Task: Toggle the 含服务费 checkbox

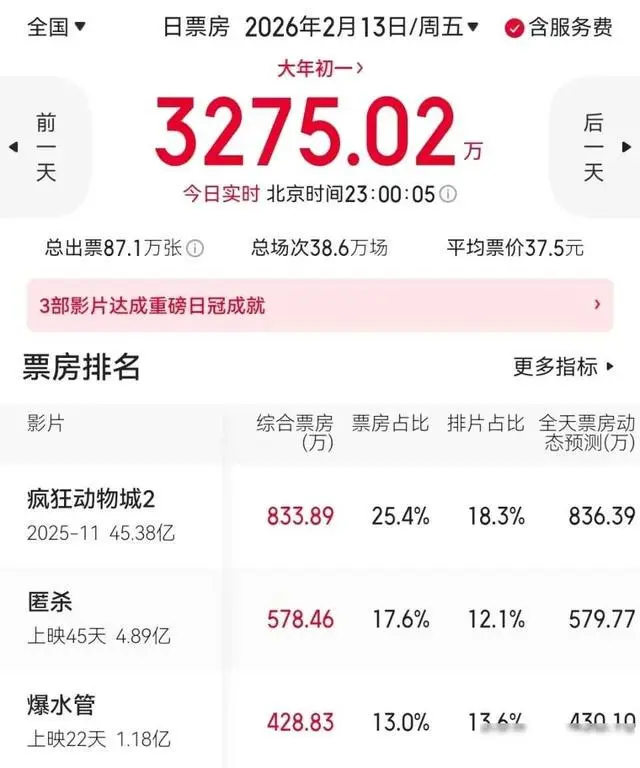Action: point(515,28)
